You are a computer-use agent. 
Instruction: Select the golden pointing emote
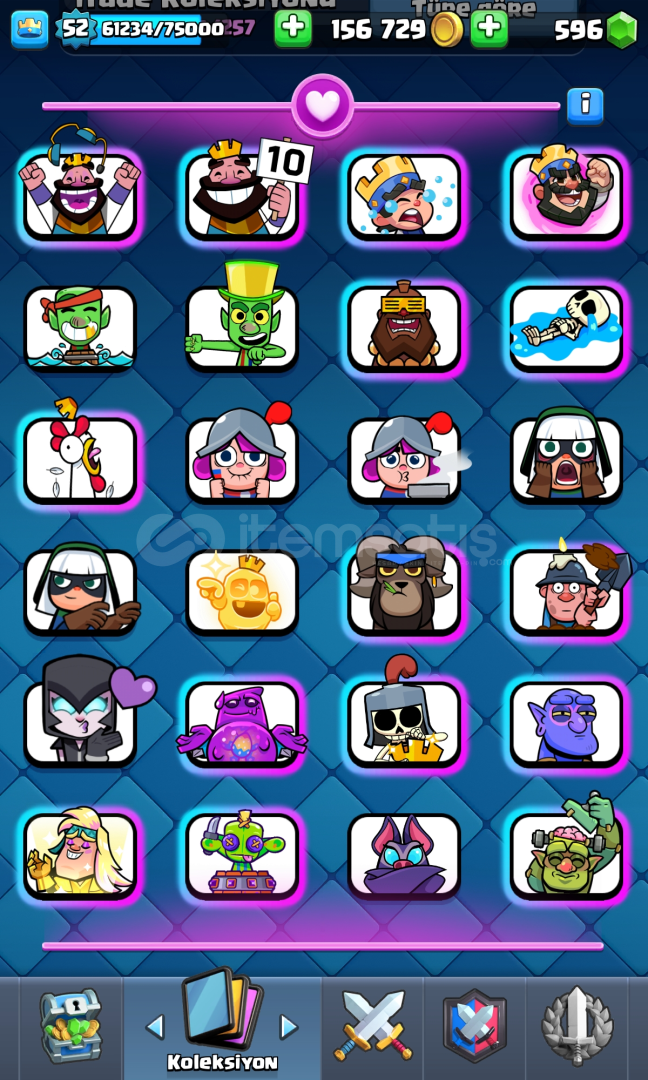[x=243, y=592]
